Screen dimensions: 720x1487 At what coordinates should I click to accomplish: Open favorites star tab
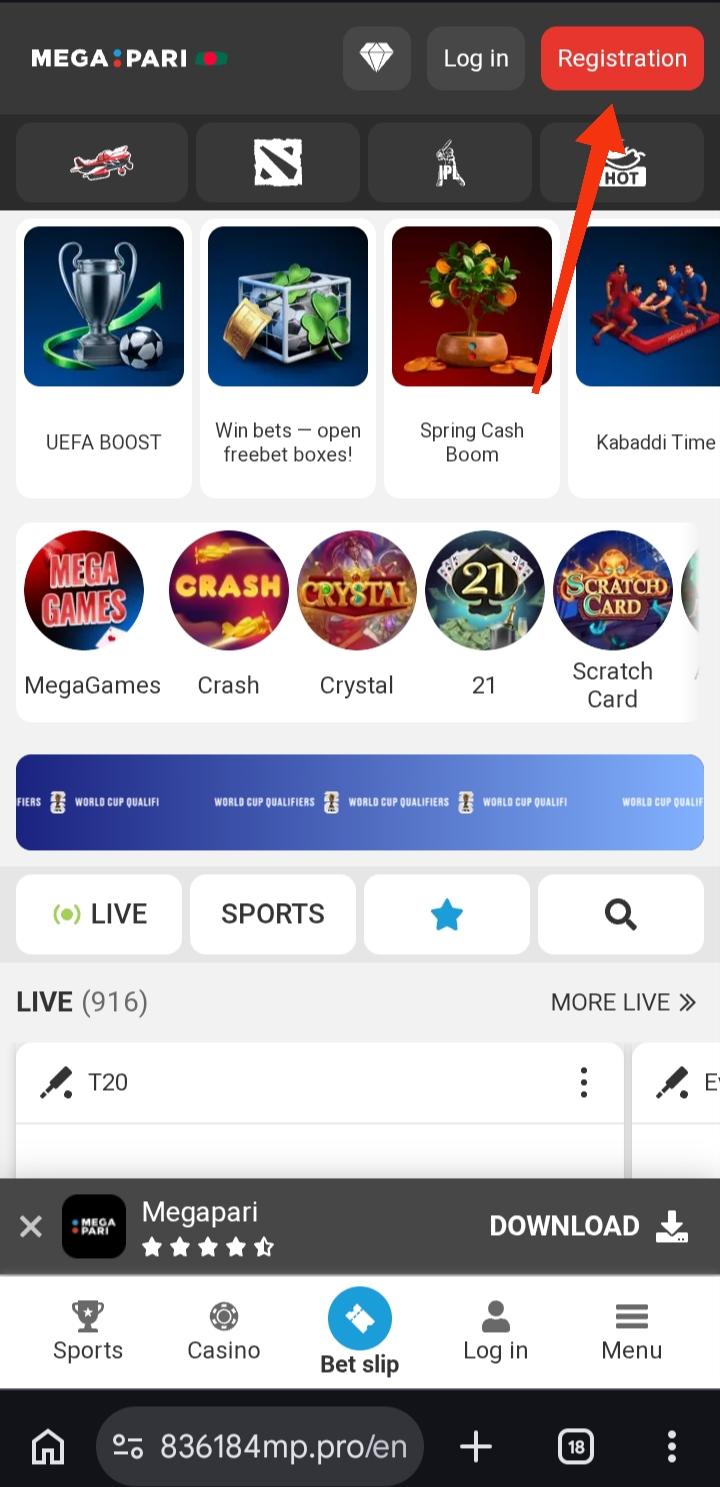446,914
